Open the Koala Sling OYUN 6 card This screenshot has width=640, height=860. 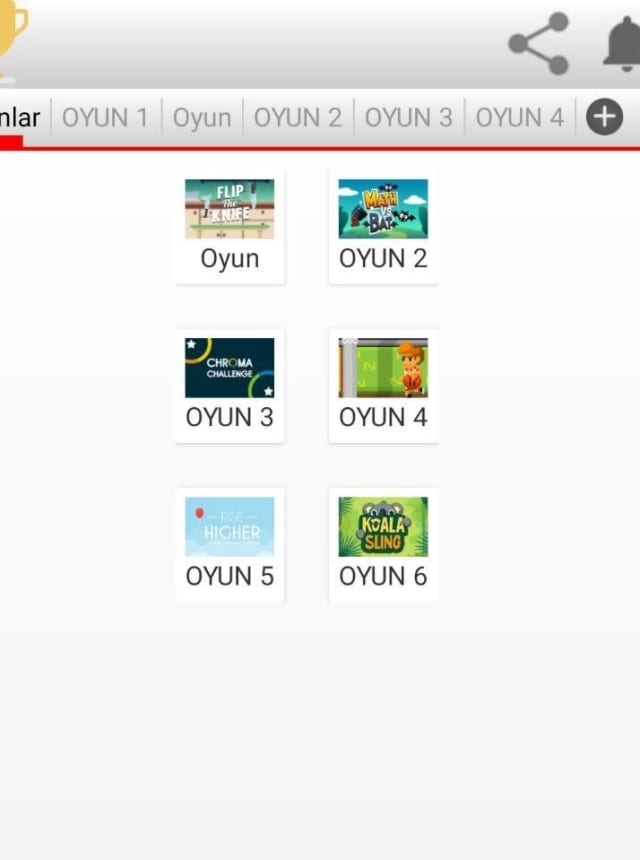[383, 545]
